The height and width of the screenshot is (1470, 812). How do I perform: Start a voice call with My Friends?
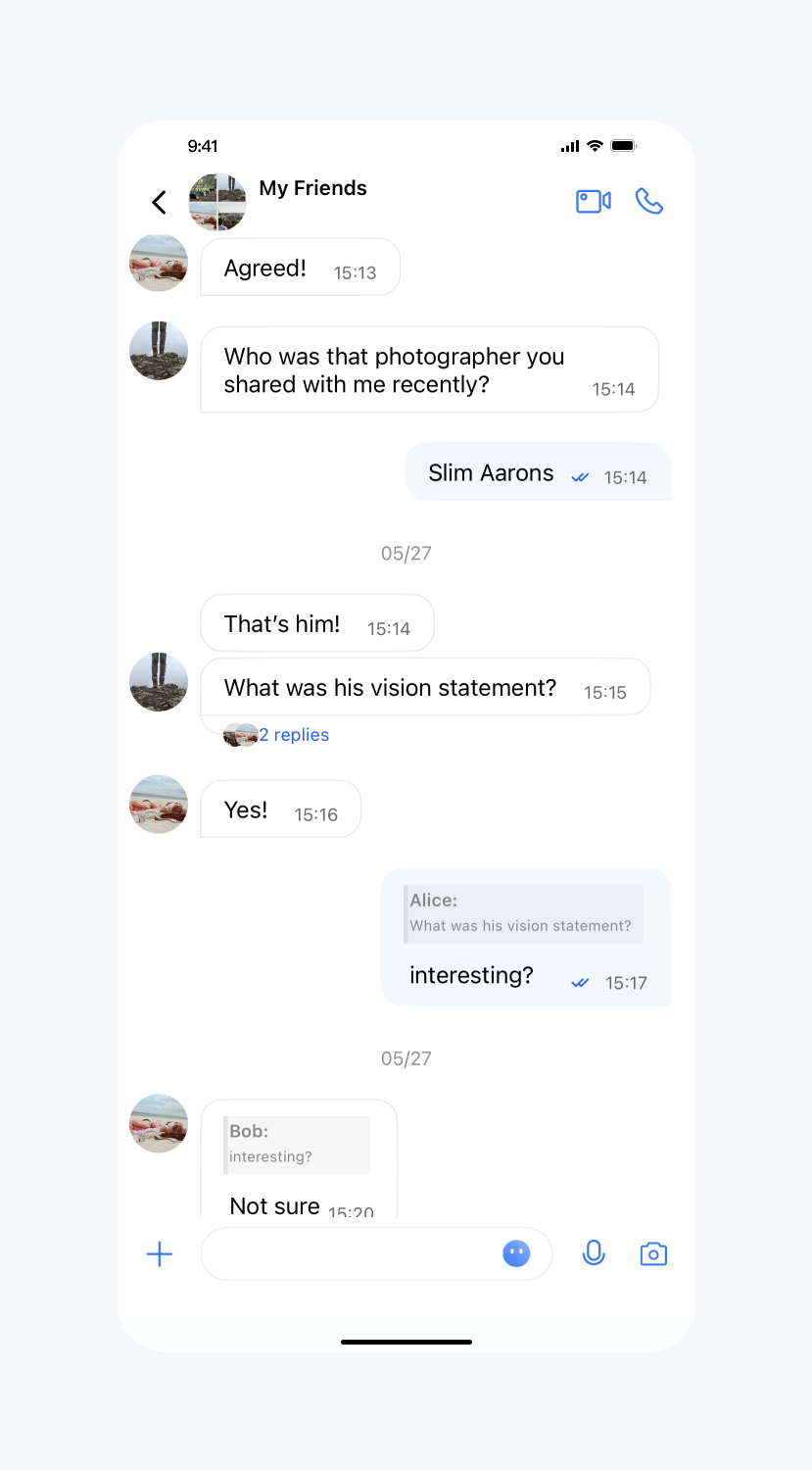tap(648, 201)
